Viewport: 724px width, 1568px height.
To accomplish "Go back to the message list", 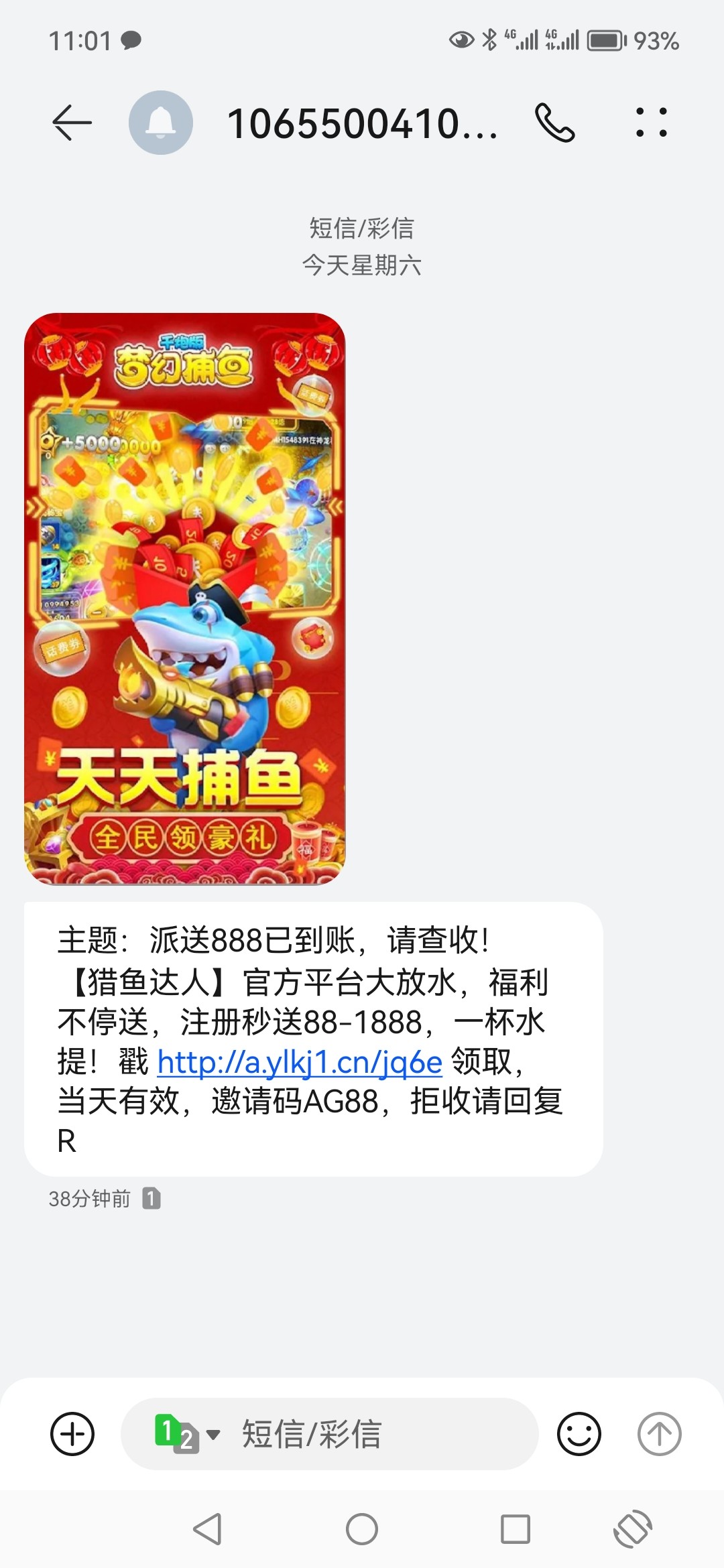I will pyautogui.click(x=72, y=123).
